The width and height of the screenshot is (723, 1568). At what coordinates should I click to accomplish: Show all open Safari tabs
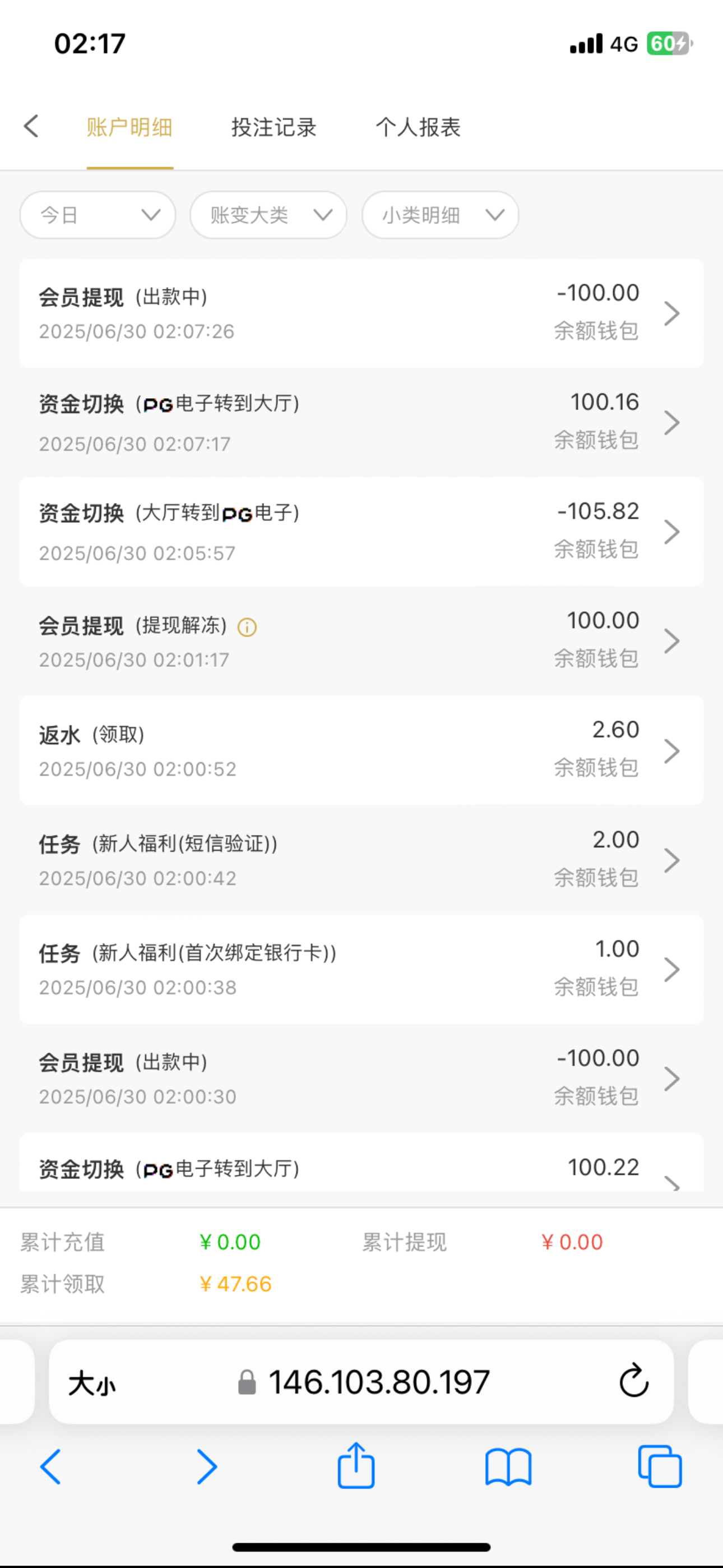pyautogui.click(x=660, y=1467)
